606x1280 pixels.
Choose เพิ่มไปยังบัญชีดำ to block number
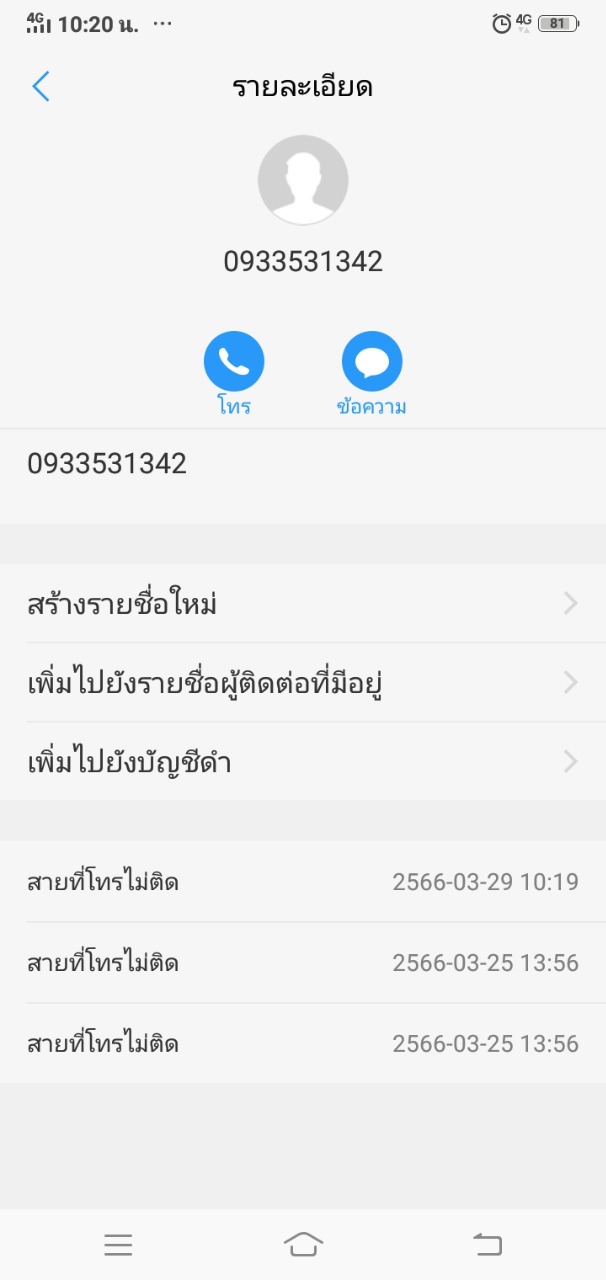303,762
